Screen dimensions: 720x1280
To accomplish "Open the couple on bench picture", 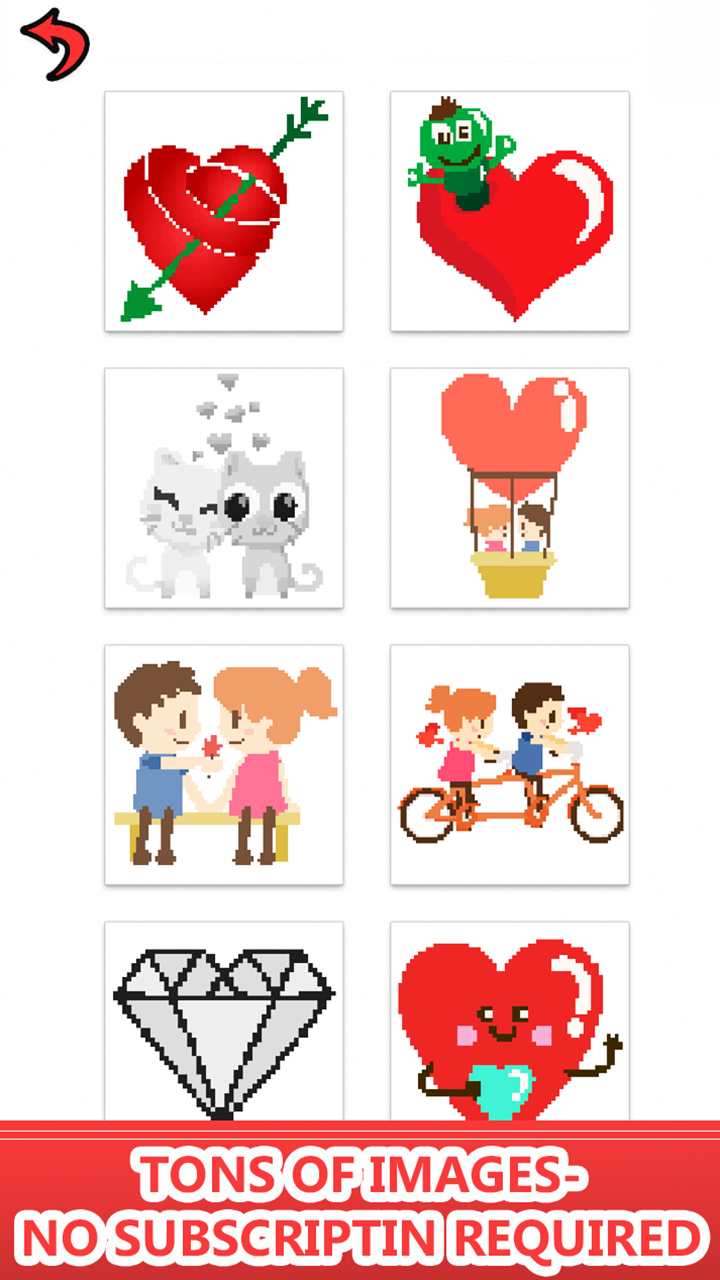I will (224, 765).
